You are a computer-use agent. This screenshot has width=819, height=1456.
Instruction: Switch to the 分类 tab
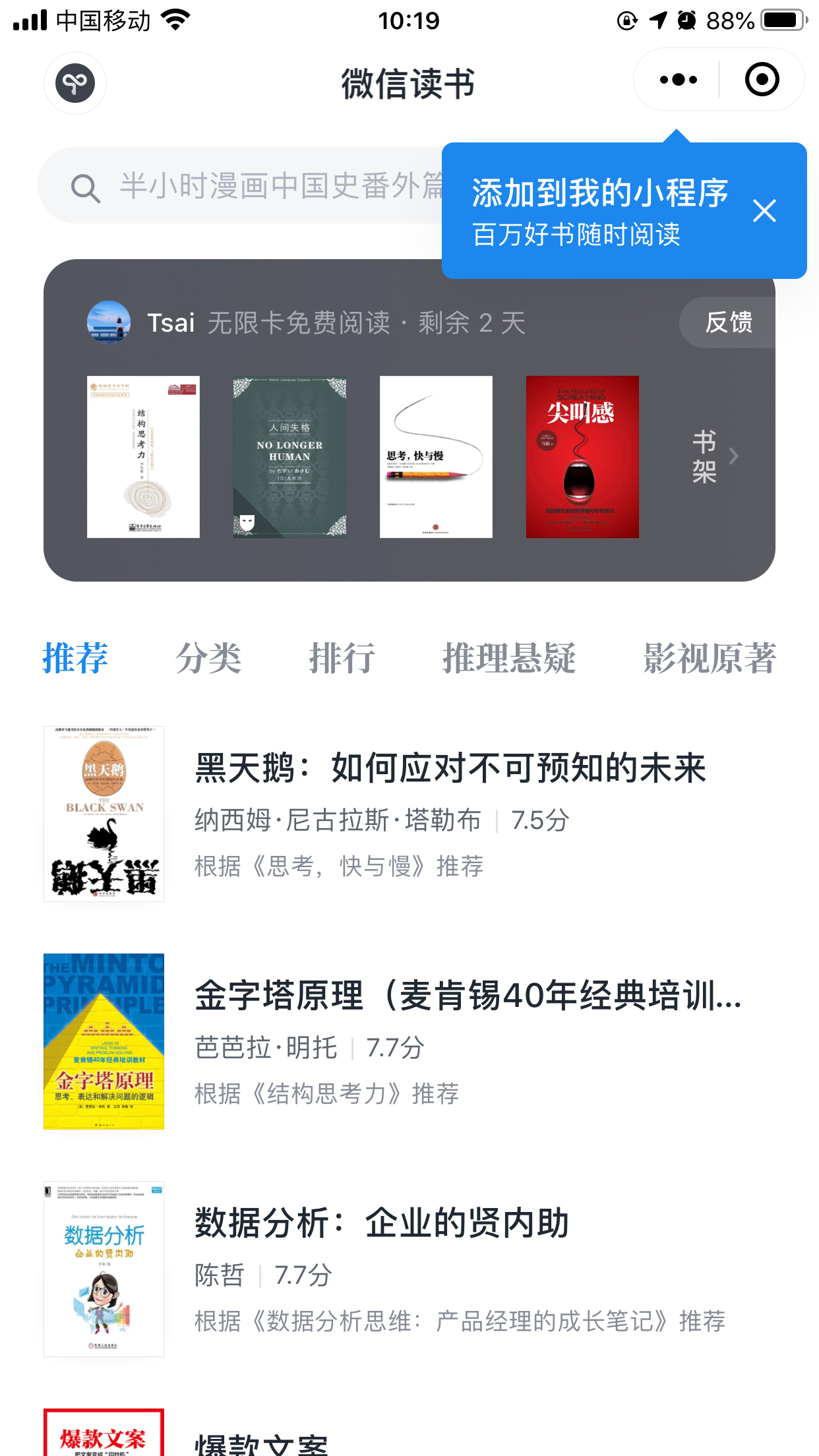click(208, 658)
